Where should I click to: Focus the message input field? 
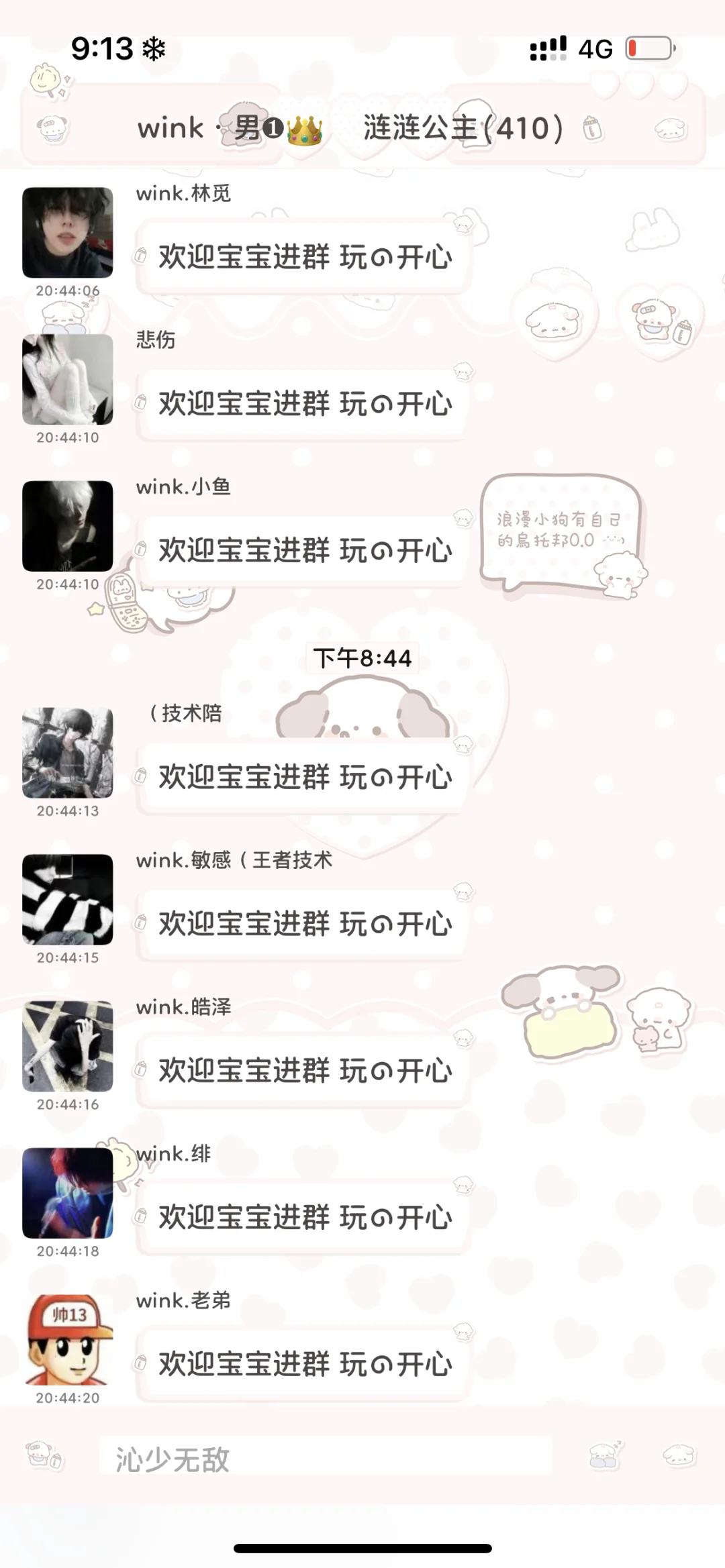click(326, 1459)
